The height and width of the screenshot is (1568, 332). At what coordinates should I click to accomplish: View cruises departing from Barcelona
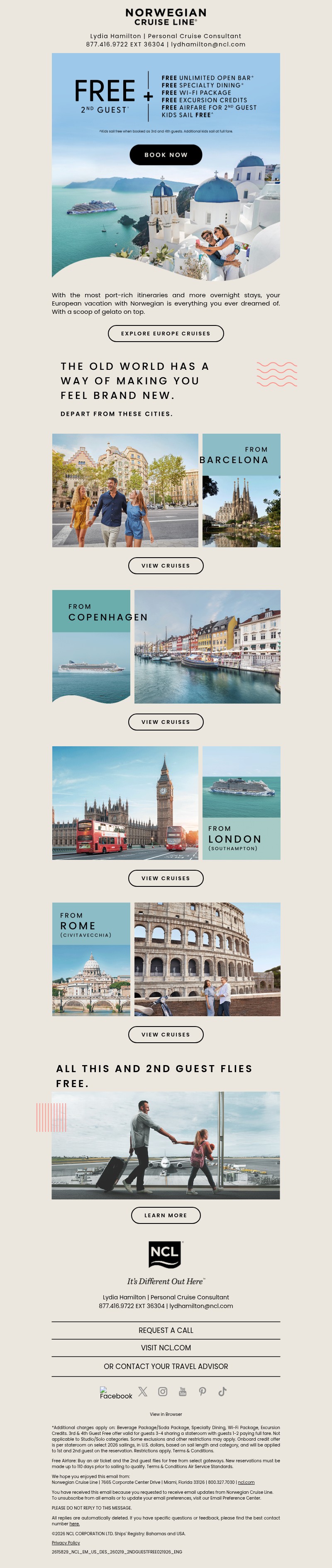click(x=166, y=566)
